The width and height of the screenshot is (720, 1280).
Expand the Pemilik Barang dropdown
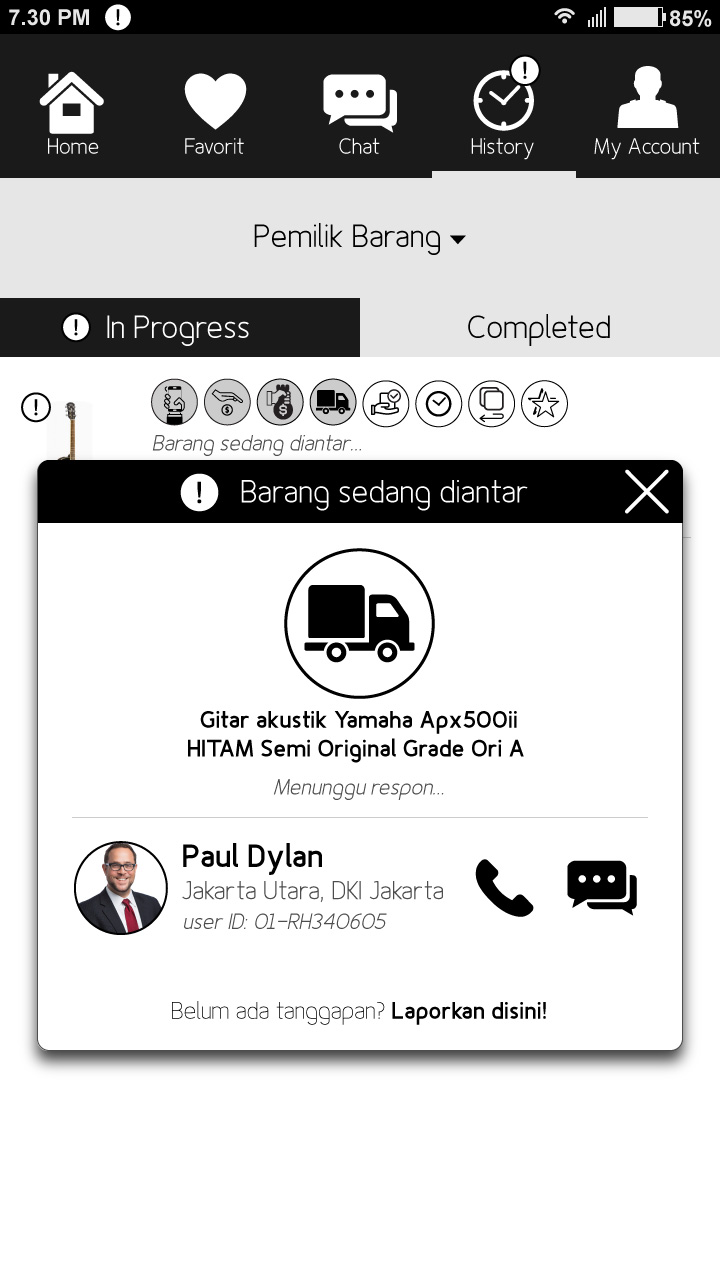pyautogui.click(x=359, y=238)
